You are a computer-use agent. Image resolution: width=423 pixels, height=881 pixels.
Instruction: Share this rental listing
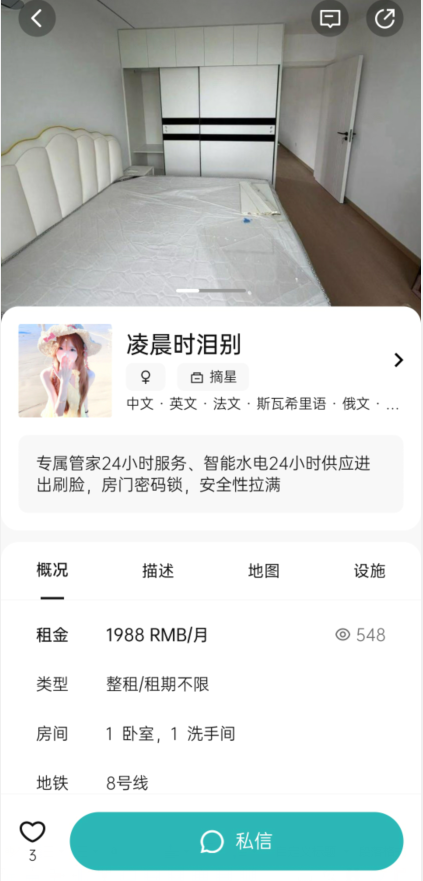coord(385,18)
